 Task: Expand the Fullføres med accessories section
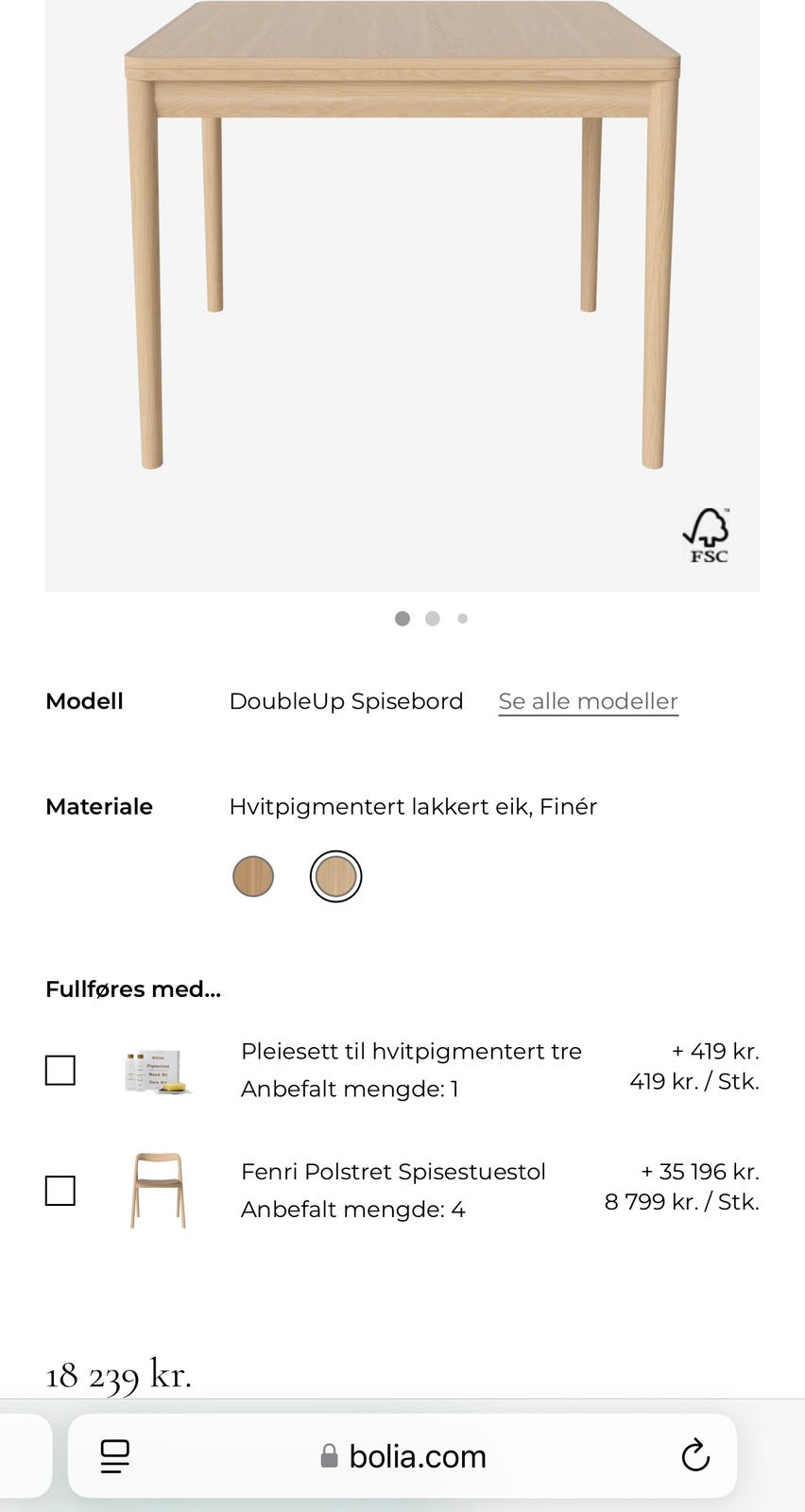[132, 988]
